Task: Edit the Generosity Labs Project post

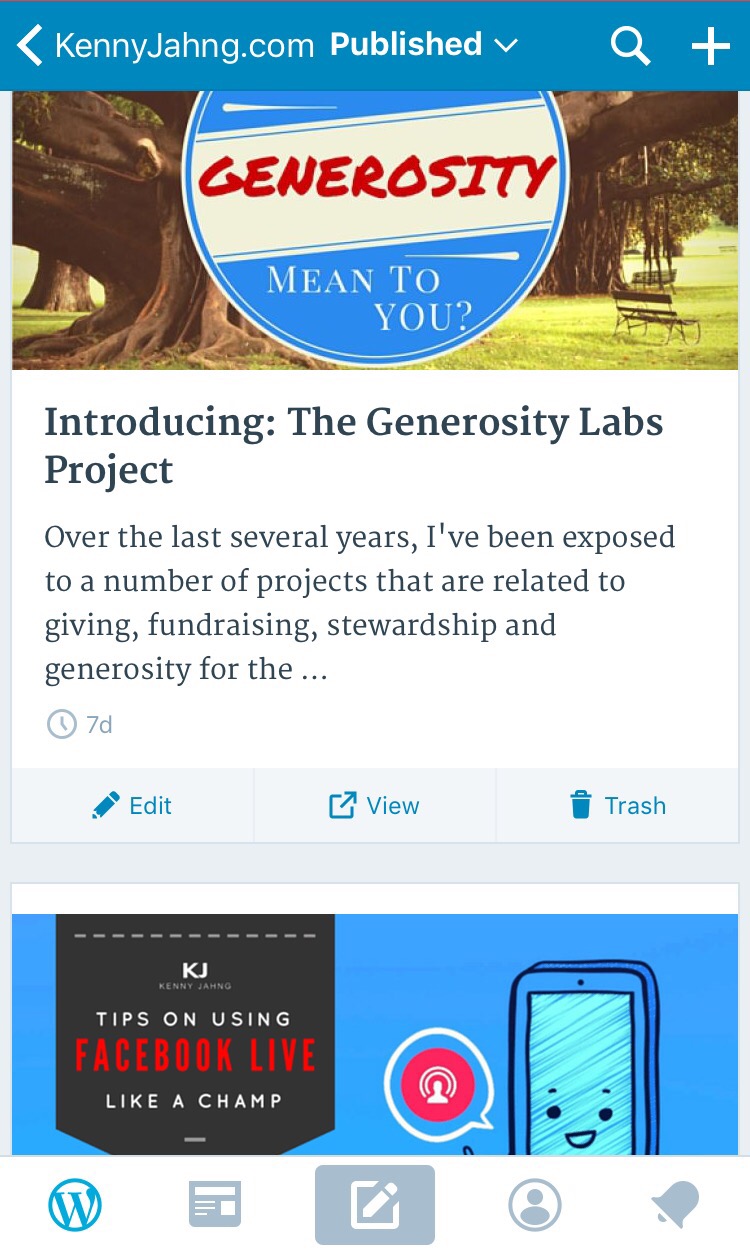Action: (x=133, y=805)
